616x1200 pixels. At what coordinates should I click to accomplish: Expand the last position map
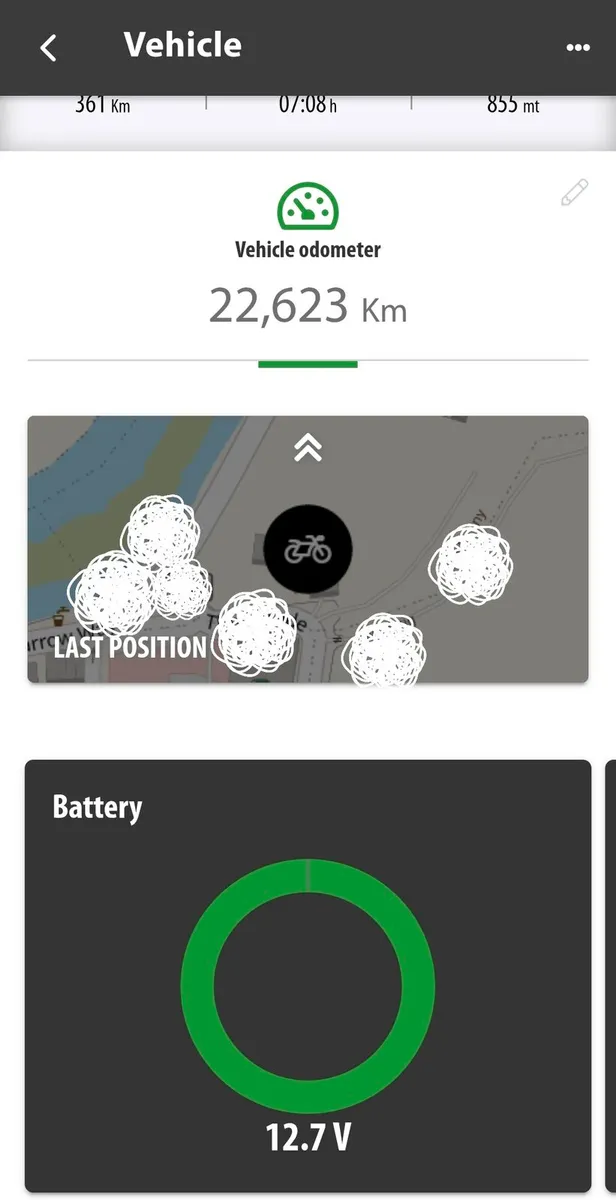tap(308, 449)
